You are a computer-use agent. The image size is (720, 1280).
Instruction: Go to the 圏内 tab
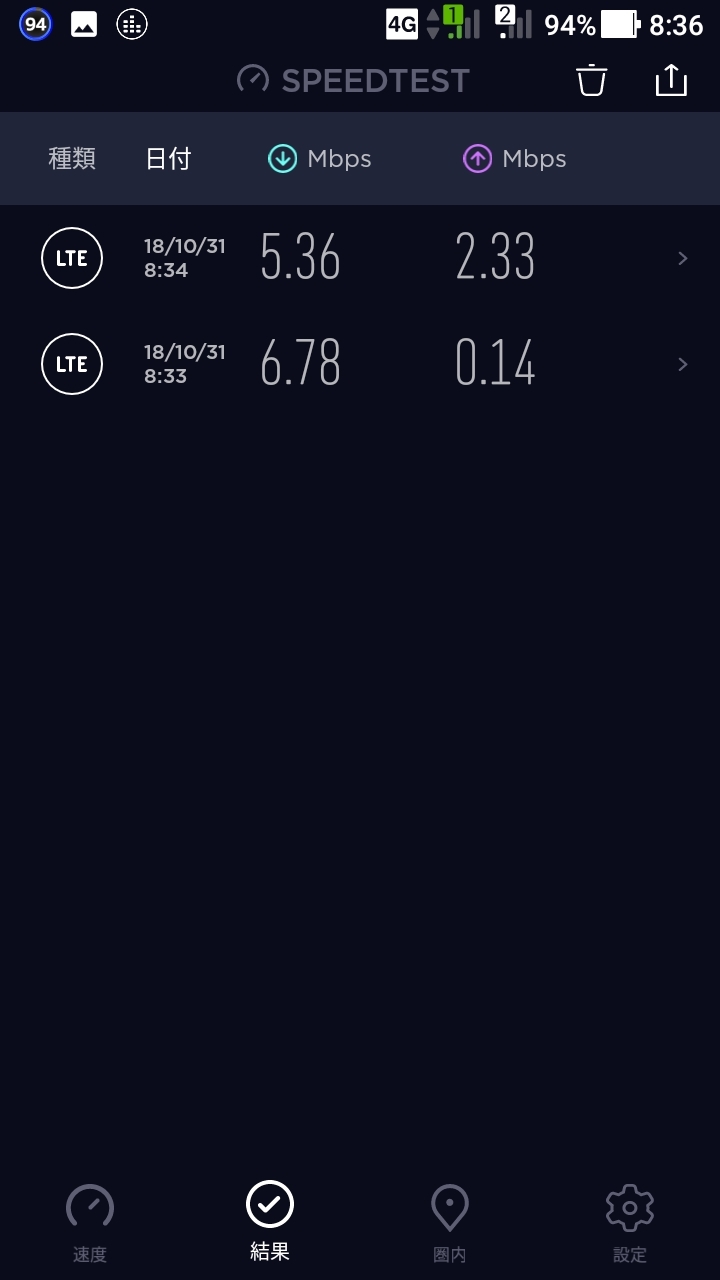point(450,1222)
